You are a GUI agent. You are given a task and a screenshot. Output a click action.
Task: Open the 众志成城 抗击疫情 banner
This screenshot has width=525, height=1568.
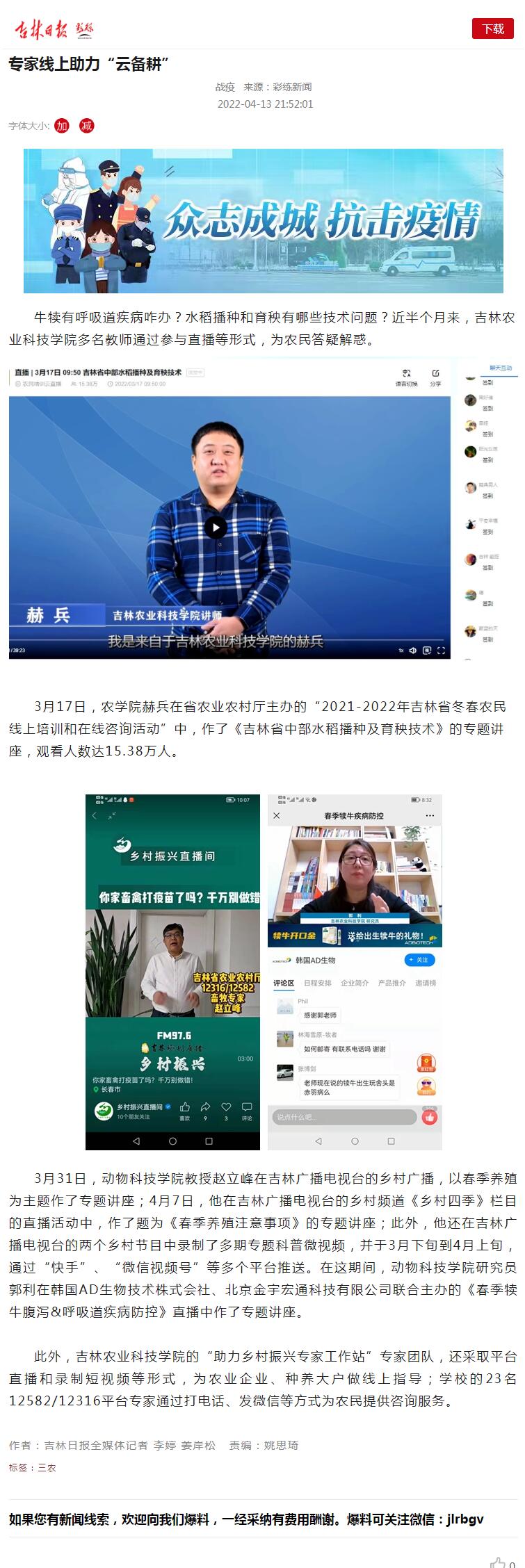pos(263,220)
